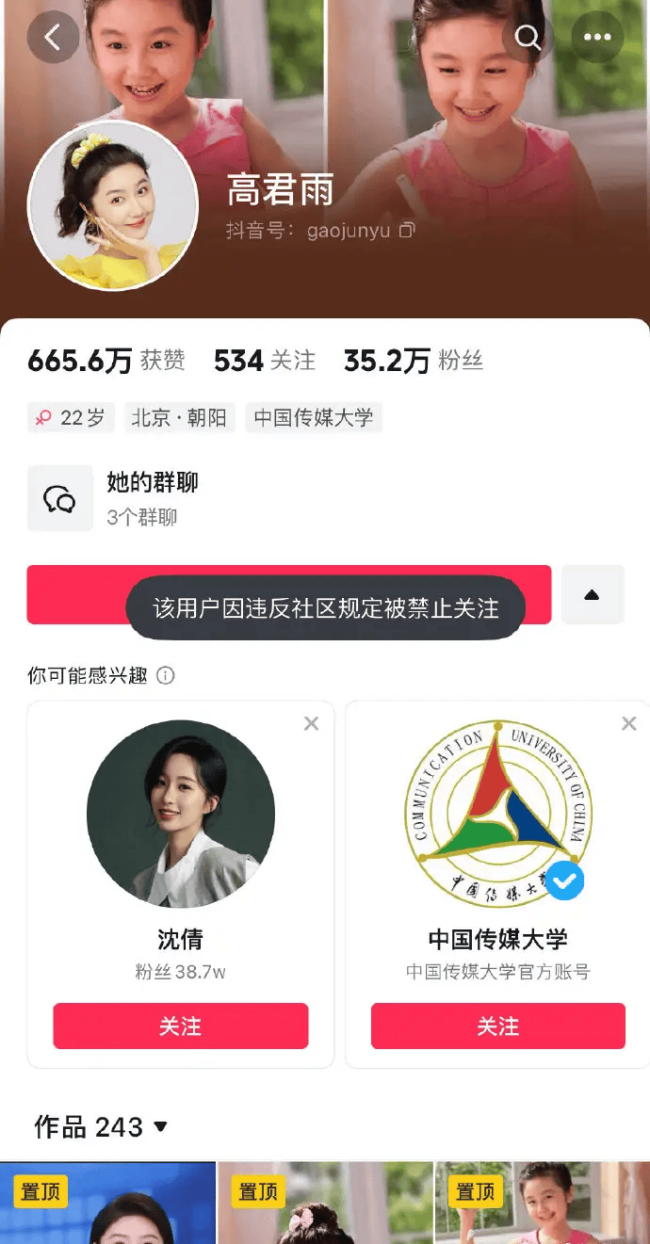Open search on this profile
650x1244 pixels.
tap(527, 38)
